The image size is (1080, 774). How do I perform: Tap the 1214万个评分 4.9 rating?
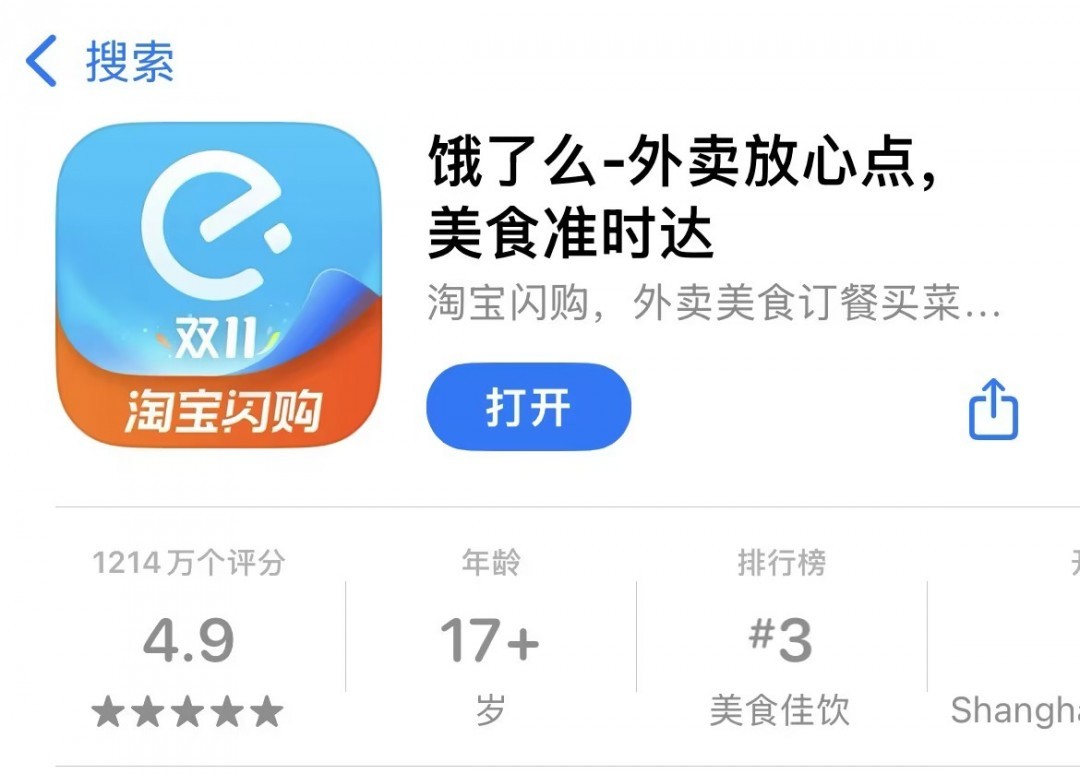click(188, 640)
